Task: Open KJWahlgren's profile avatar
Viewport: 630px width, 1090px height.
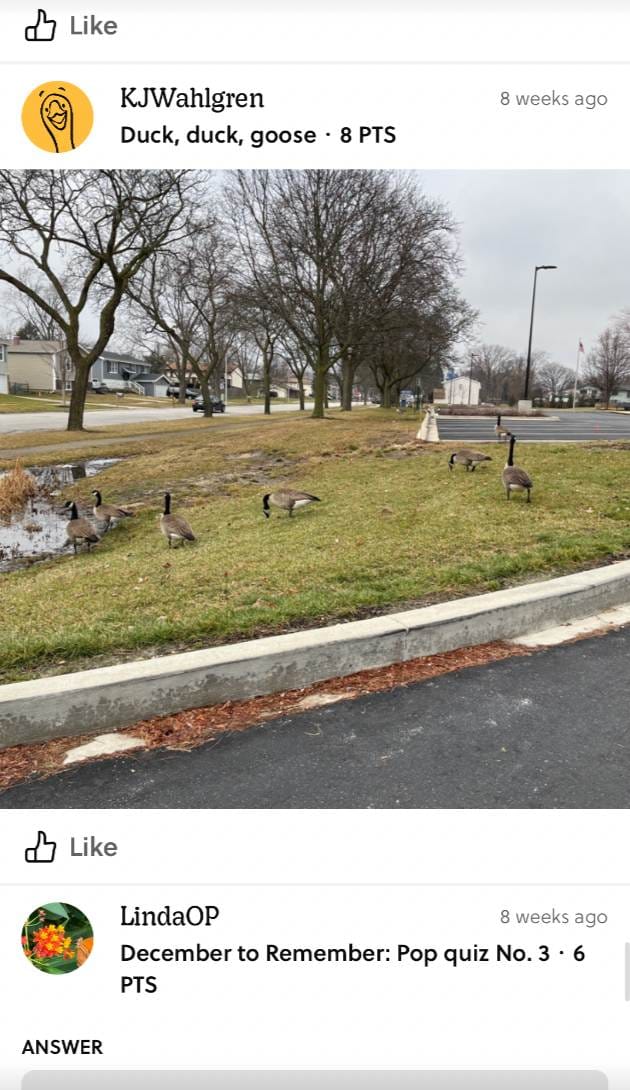Action: click(x=58, y=117)
